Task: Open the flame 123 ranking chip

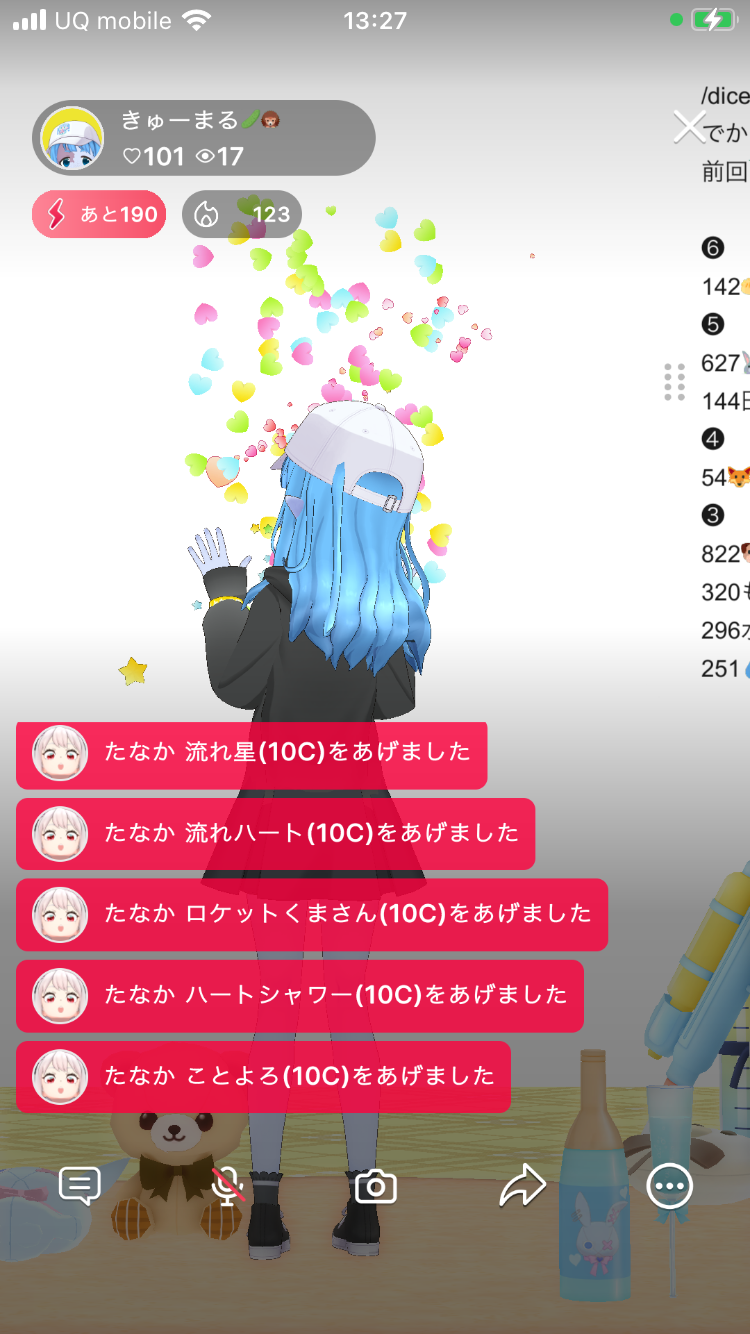Action: coord(241,214)
